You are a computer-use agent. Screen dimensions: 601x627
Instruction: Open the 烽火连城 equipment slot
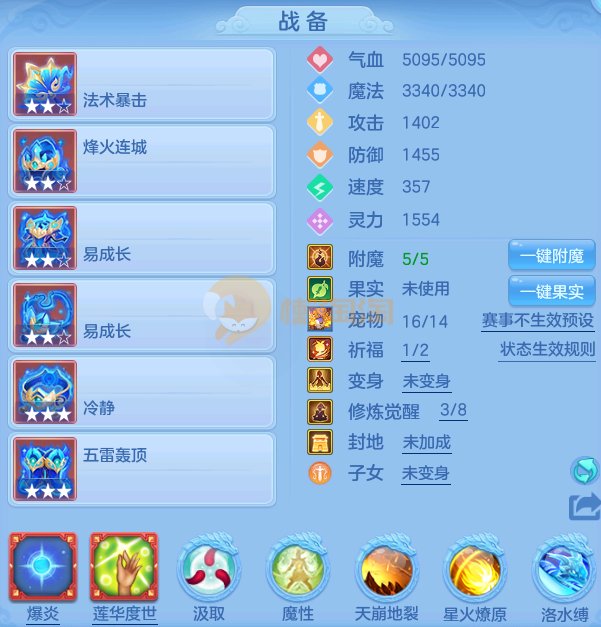(142, 161)
